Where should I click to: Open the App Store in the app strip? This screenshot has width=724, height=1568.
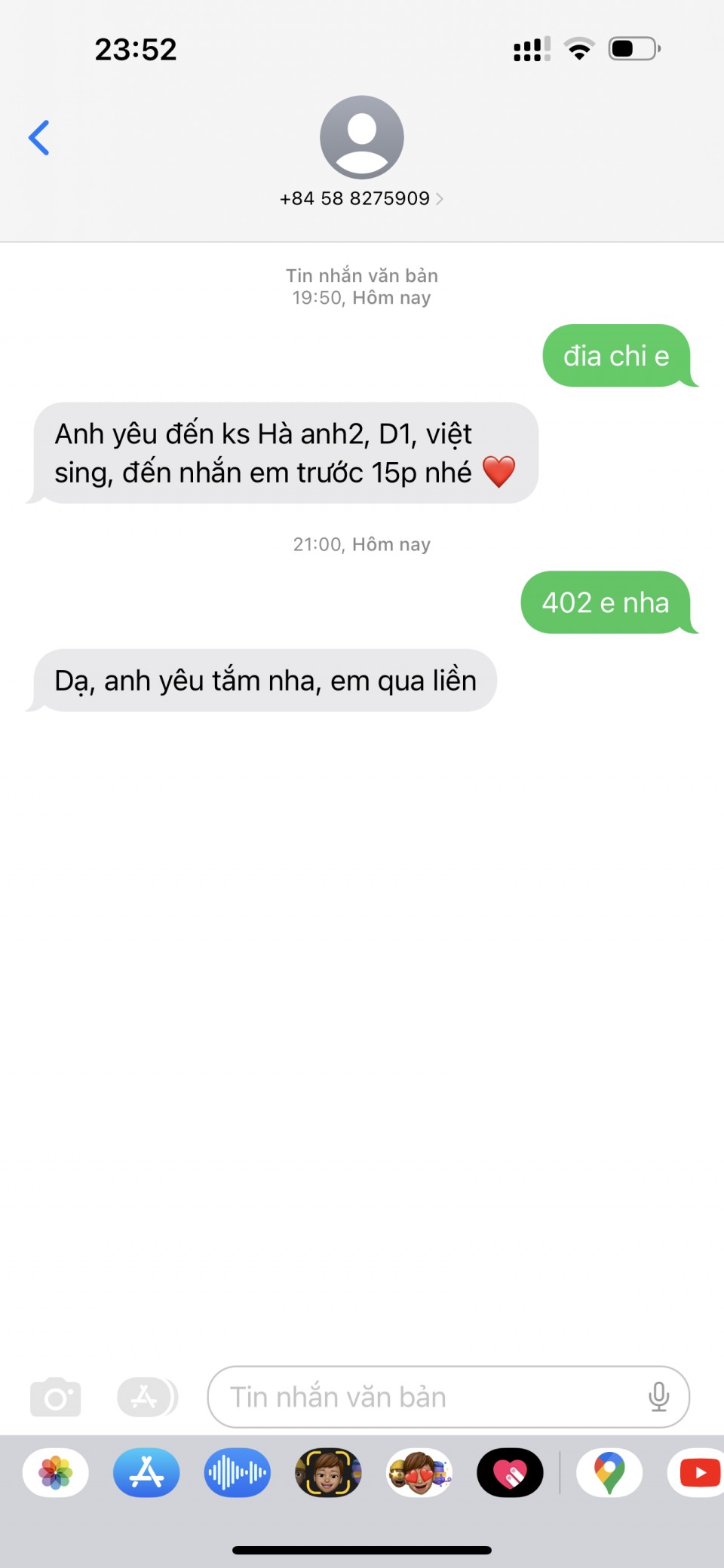pos(146,1472)
